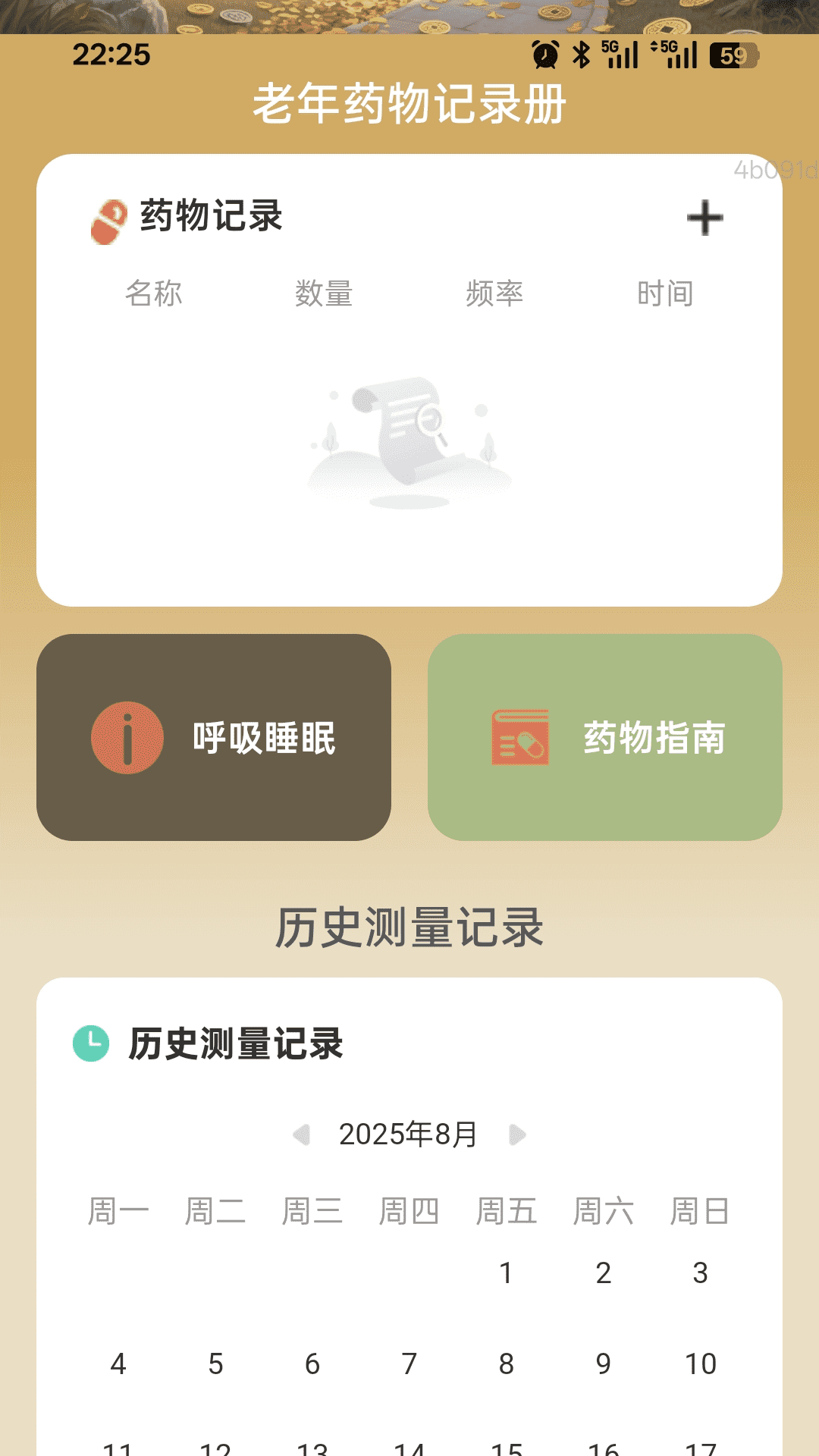
Task: Tap the medication guide book icon in 药物指南
Action: coord(521,736)
